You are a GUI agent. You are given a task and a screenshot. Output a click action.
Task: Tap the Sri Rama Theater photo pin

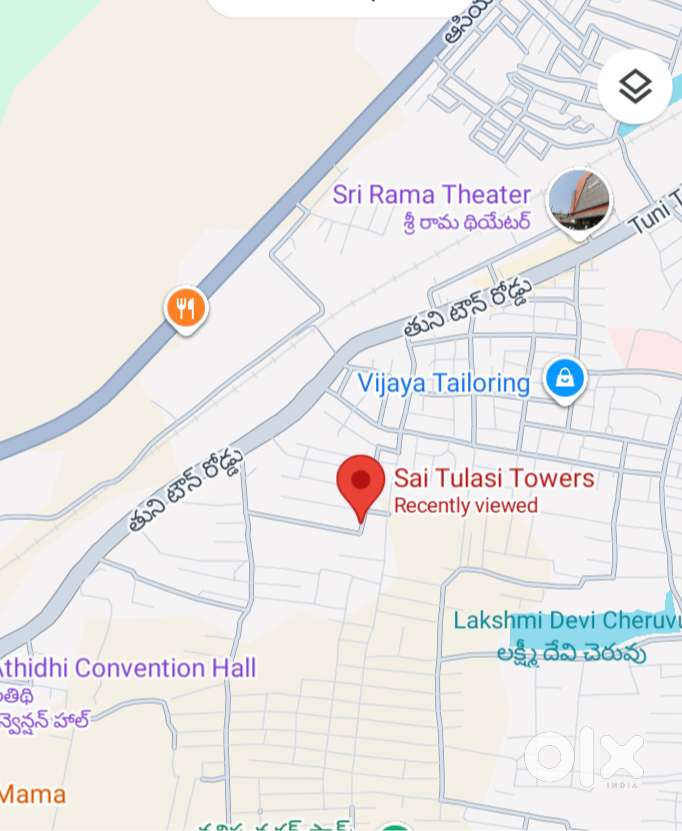(x=580, y=201)
